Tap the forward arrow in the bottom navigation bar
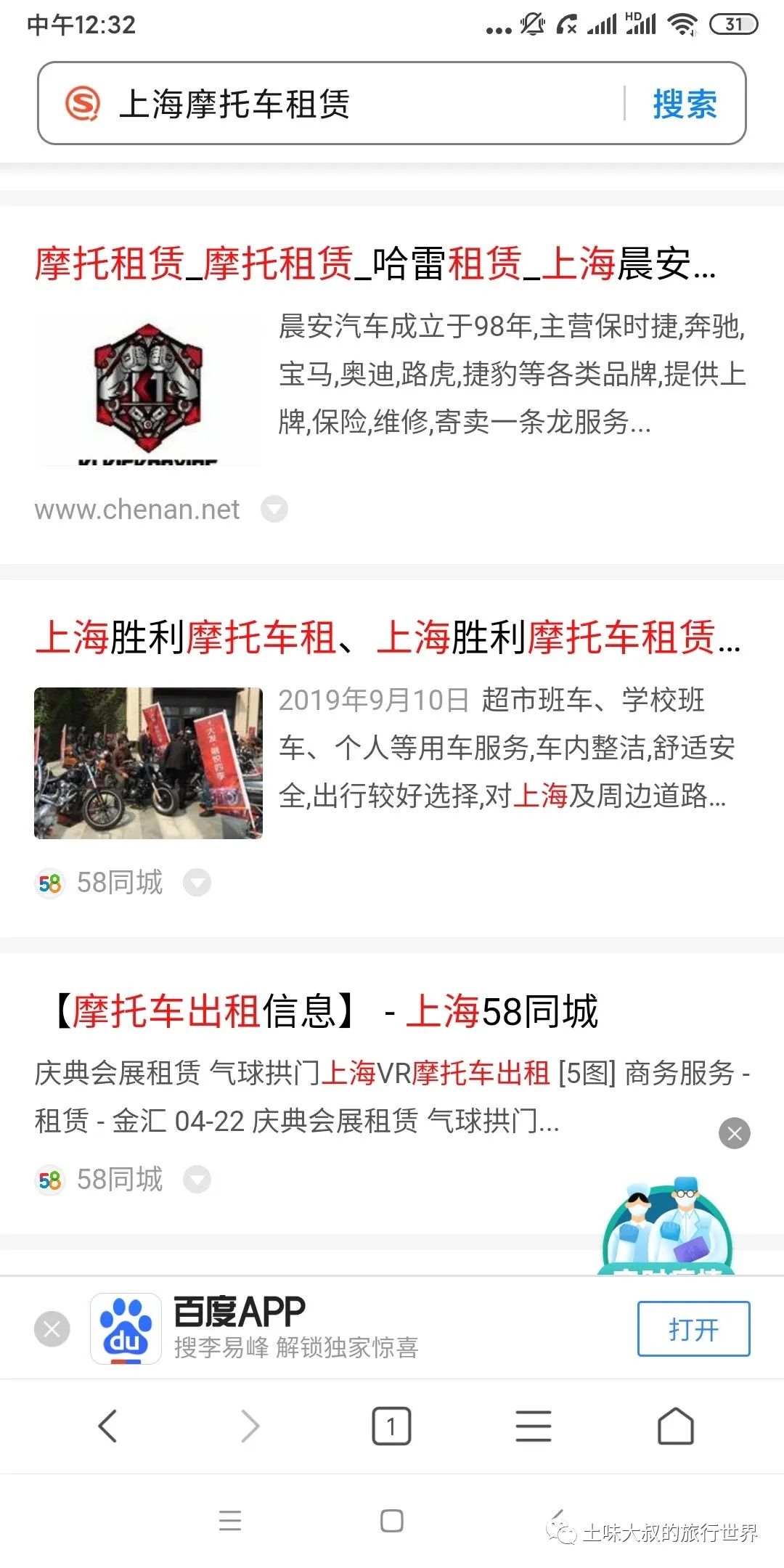 pyautogui.click(x=249, y=1425)
